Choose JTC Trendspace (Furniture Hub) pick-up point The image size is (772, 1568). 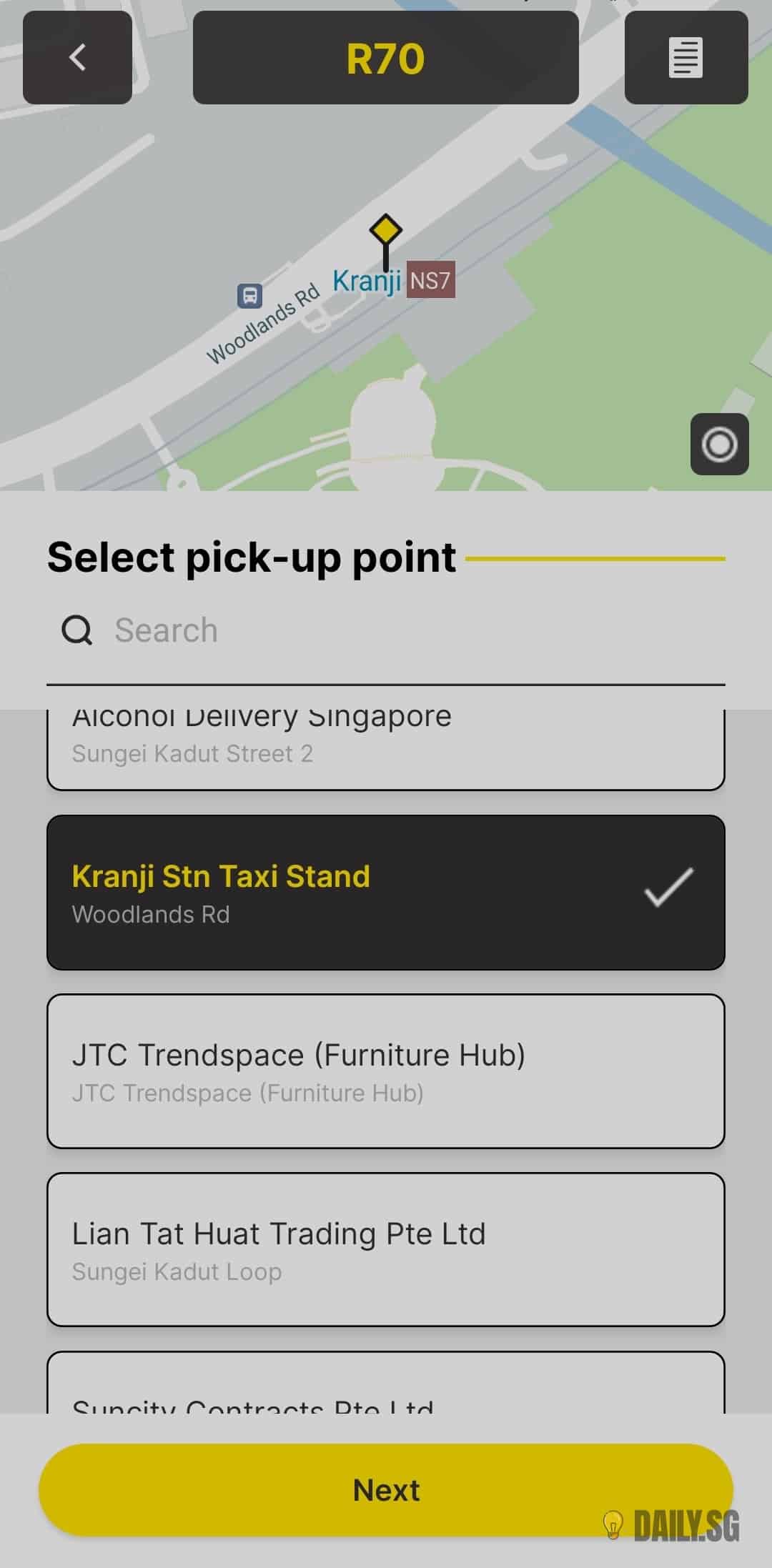pyautogui.click(x=386, y=1071)
